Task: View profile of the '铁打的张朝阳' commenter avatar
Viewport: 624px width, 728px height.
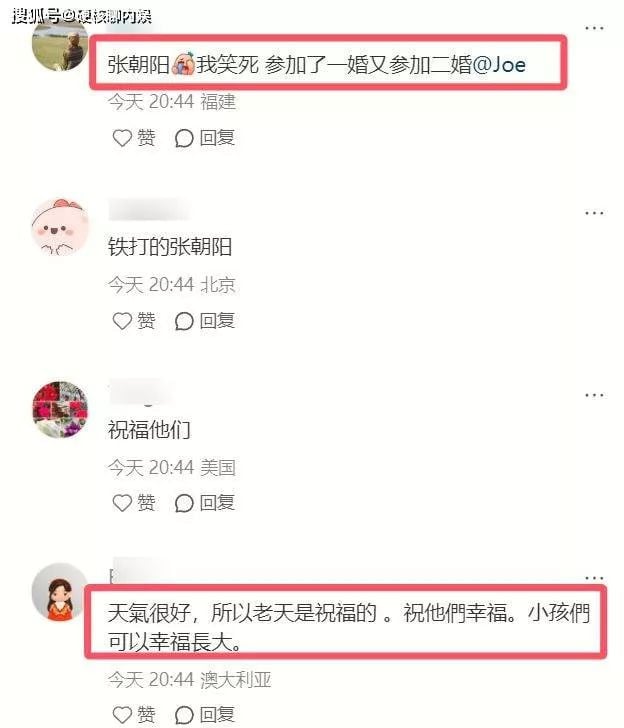Action: pos(59,225)
